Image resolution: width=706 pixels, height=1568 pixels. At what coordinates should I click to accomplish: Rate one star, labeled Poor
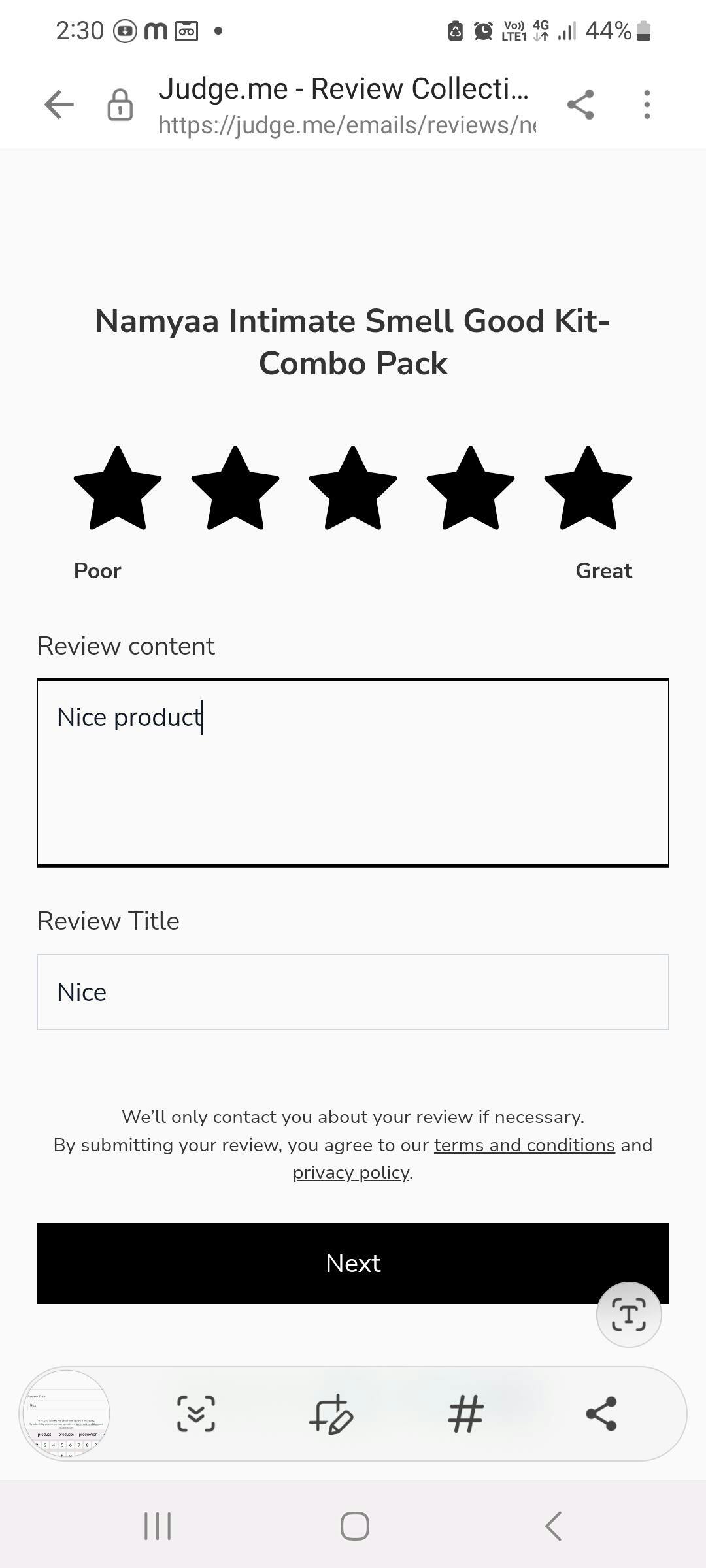tap(118, 488)
